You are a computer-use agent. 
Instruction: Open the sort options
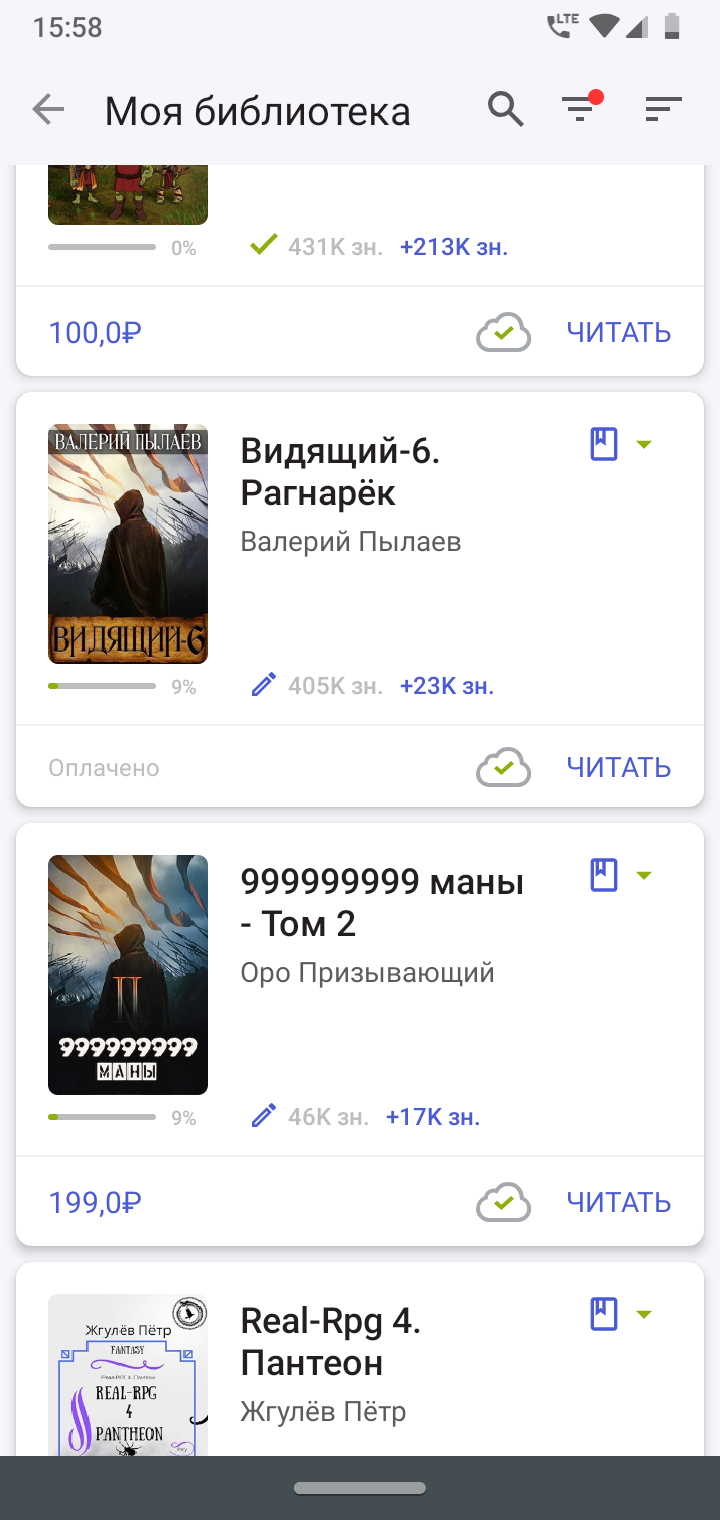[x=663, y=110]
